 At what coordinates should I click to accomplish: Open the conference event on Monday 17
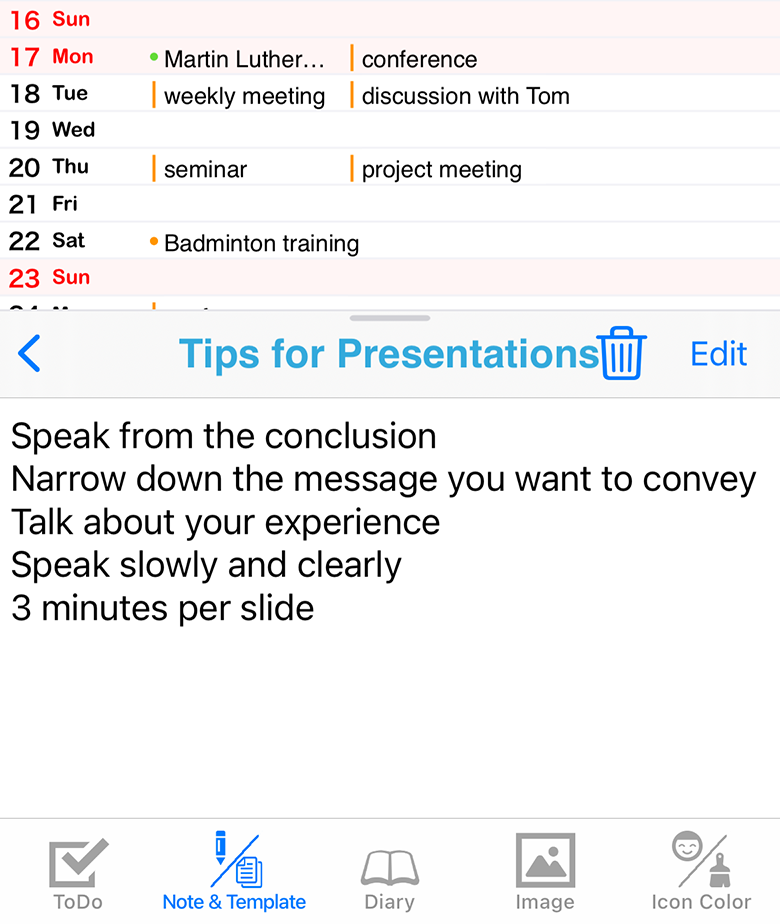[x=419, y=60]
